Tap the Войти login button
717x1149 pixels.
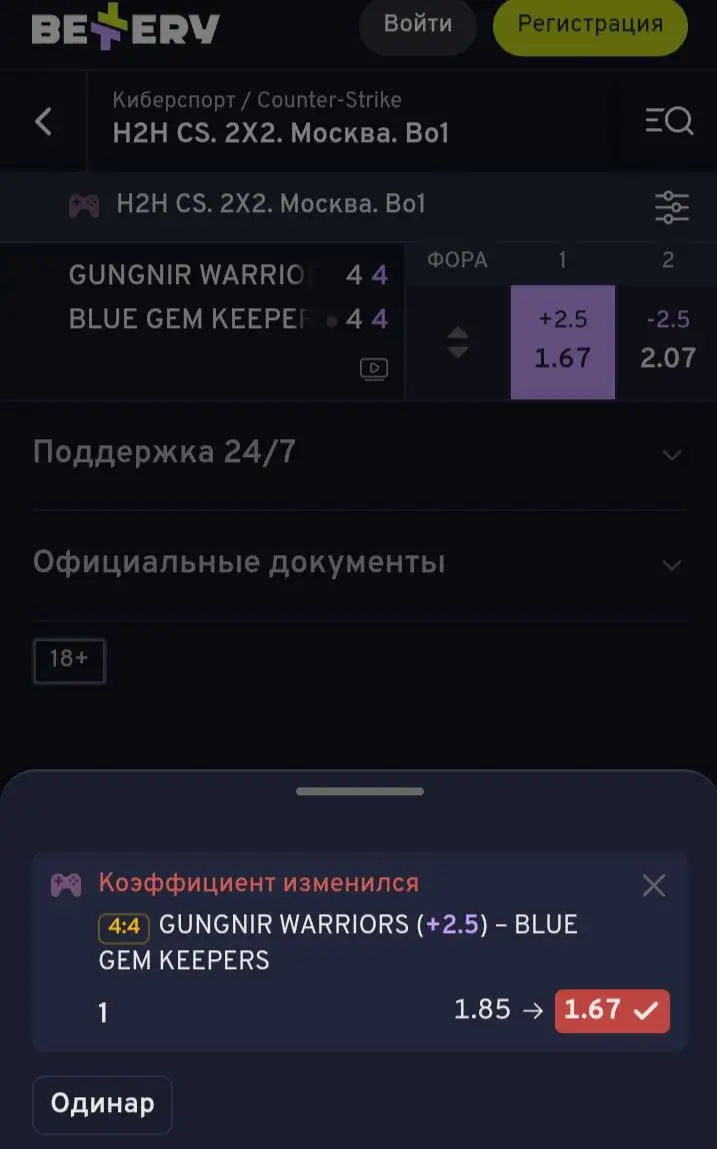(x=418, y=25)
